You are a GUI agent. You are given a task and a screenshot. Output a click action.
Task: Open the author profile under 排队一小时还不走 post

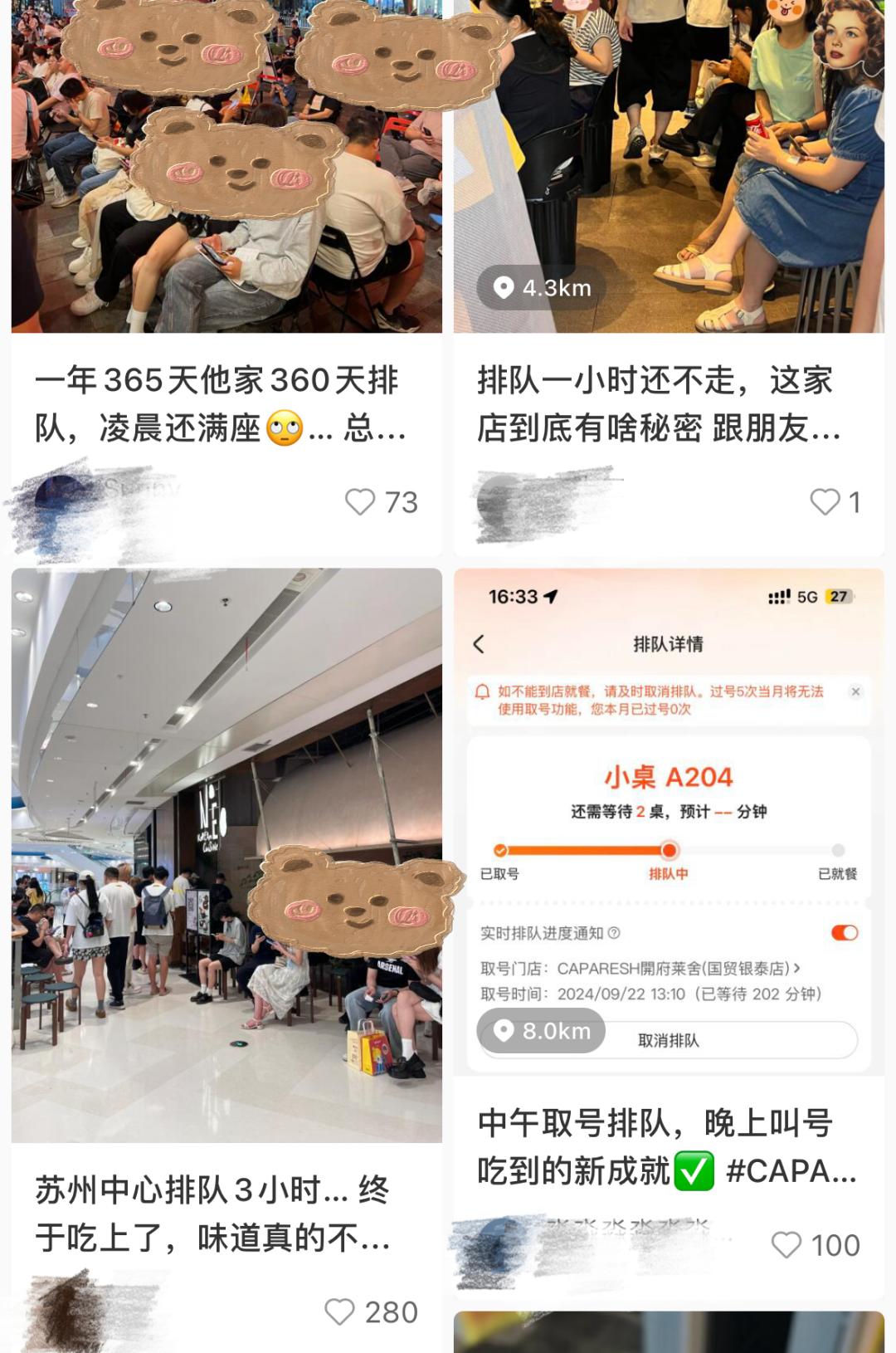pos(539,501)
